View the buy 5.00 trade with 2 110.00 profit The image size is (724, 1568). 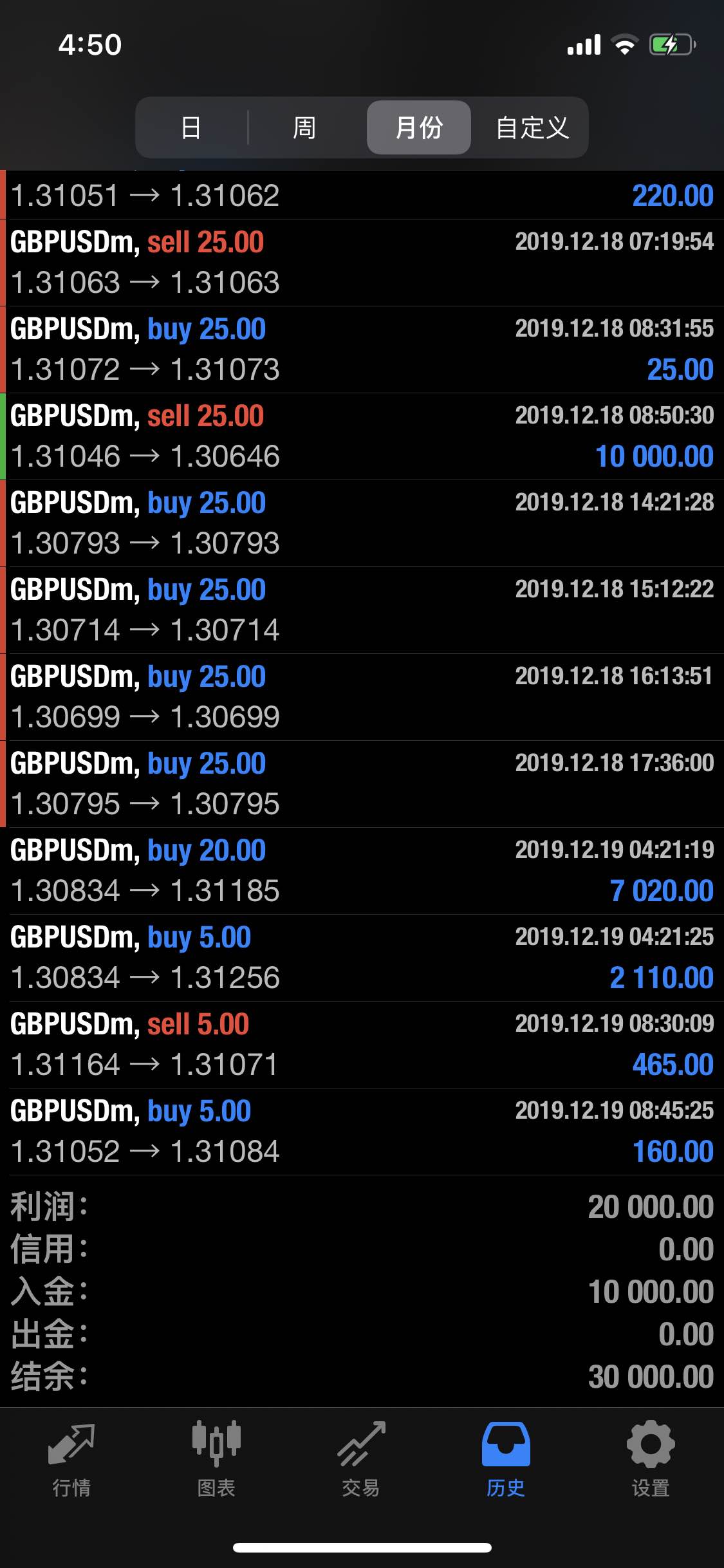click(x=362, y=958)
